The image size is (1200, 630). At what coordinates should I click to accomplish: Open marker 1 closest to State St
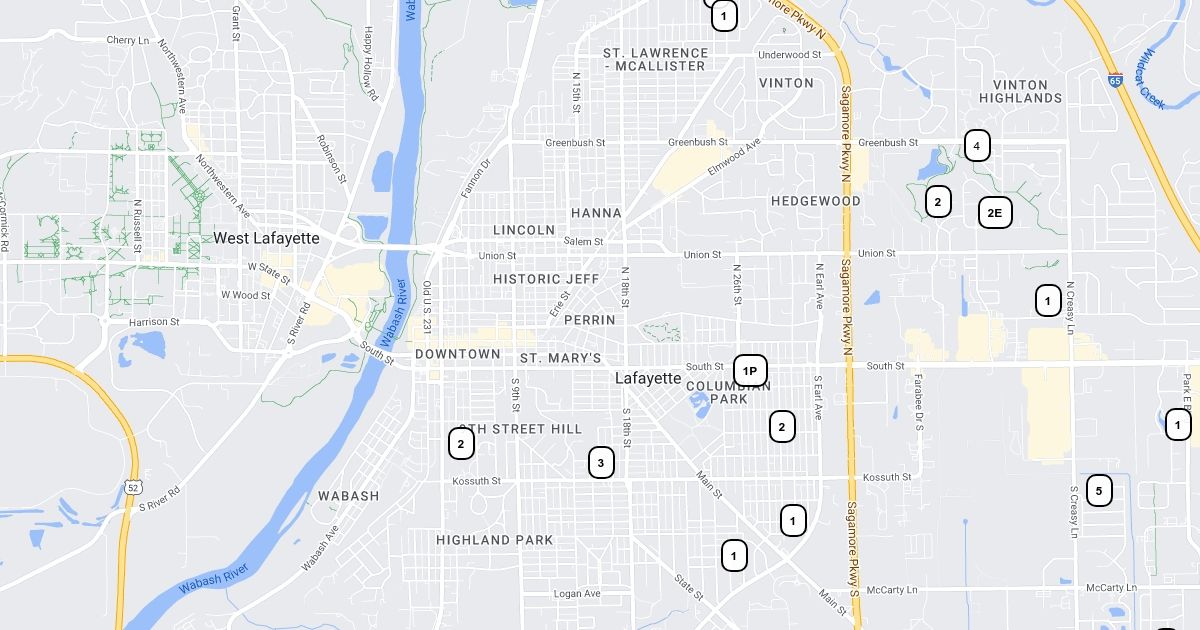[x=734, y=555]
